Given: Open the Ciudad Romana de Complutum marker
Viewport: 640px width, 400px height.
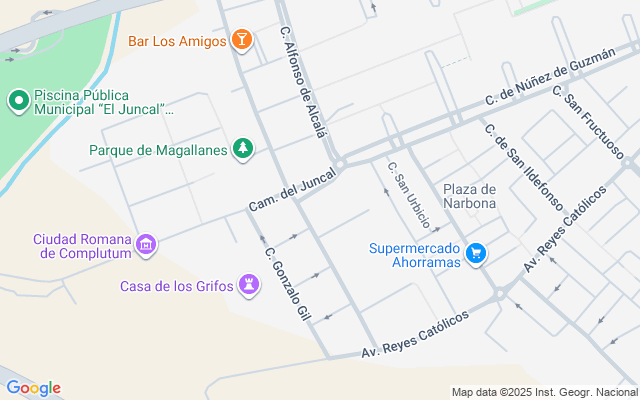Looking at the screenshot, I should (x=146, y=245).
